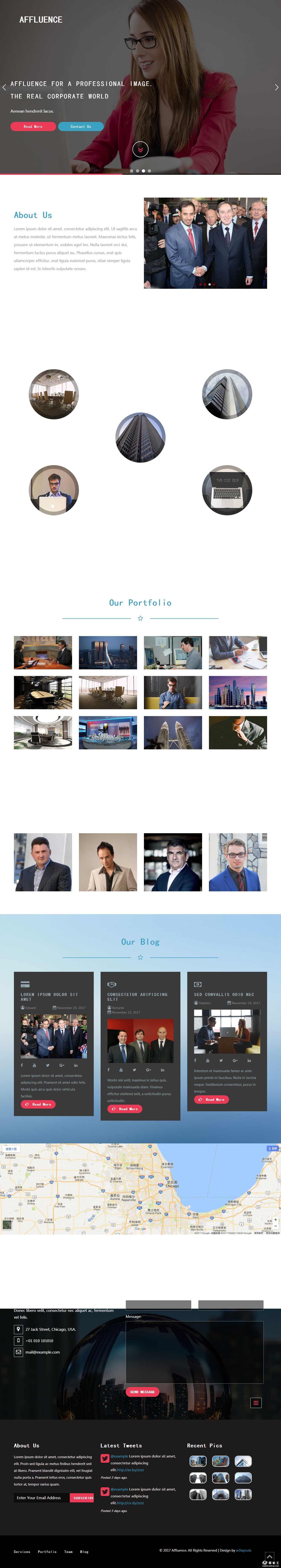Open the Portfolio footer link

pyautogui.click(x=47, y=1551)
